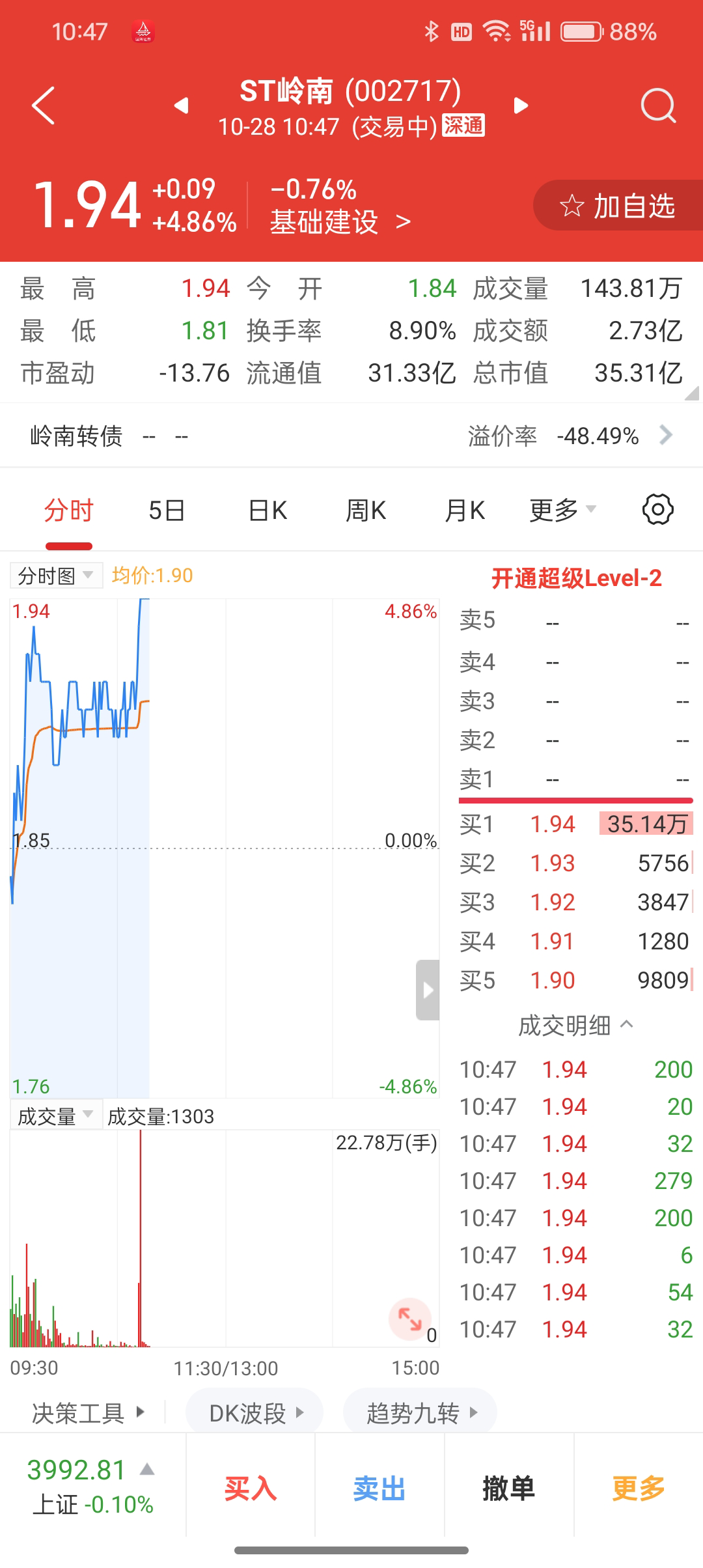
Task: Go back to the previous page
Action: click(x=44, y=105)
